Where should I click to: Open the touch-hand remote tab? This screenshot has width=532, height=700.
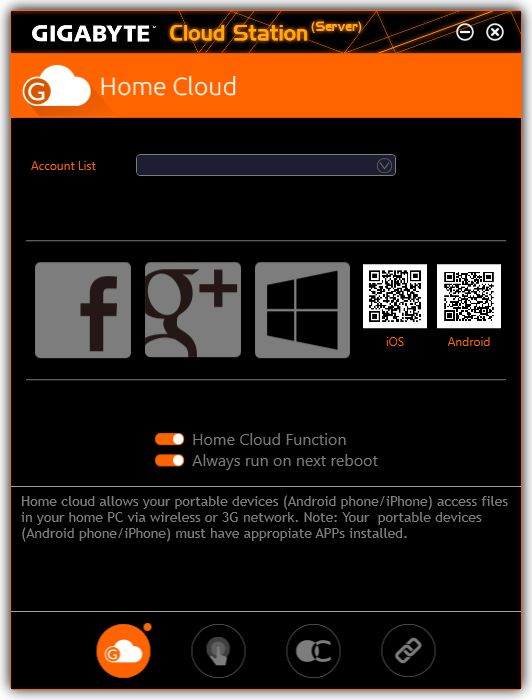(218, 651)
